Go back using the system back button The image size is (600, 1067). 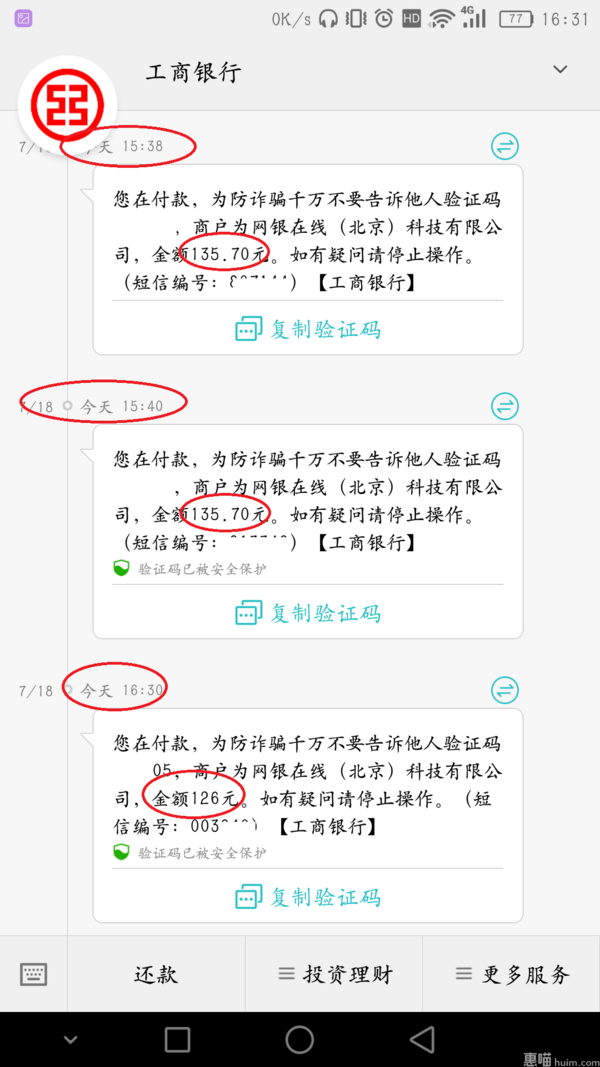[x=422, y=1040]
